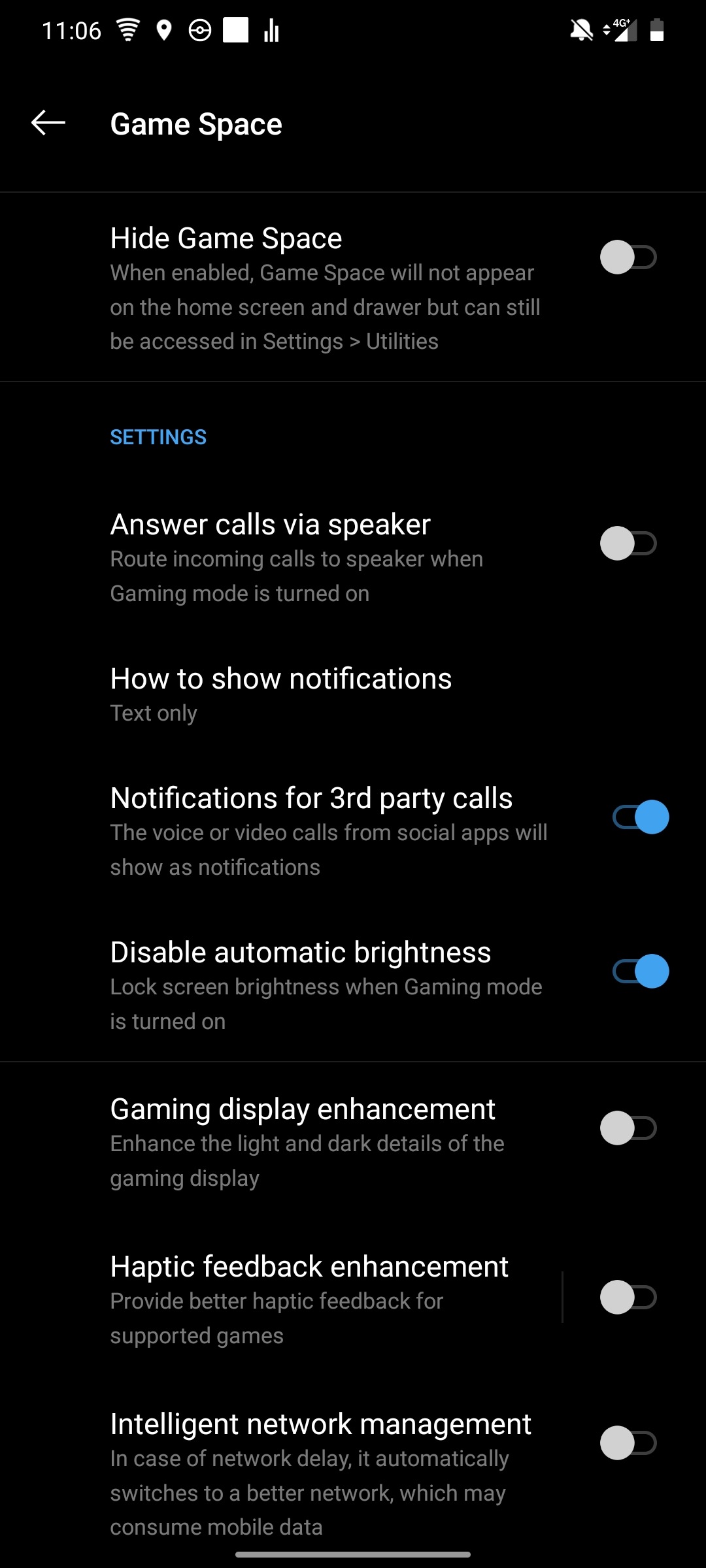706x1568 pixels.
Task: Enable Gaming display enhancement
Action: tap(628, 1128)
